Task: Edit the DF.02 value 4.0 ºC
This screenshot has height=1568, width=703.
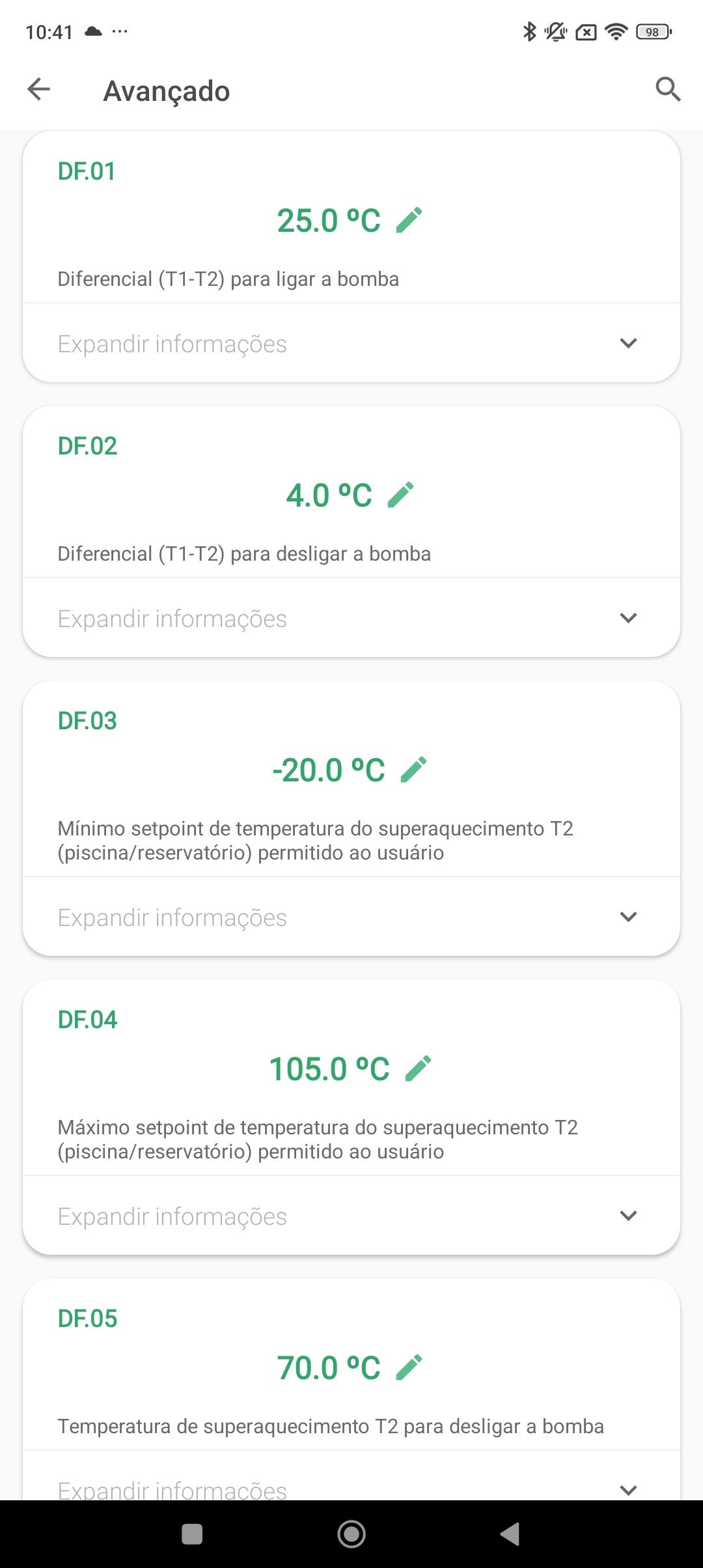Action: (x=401, y=495)
